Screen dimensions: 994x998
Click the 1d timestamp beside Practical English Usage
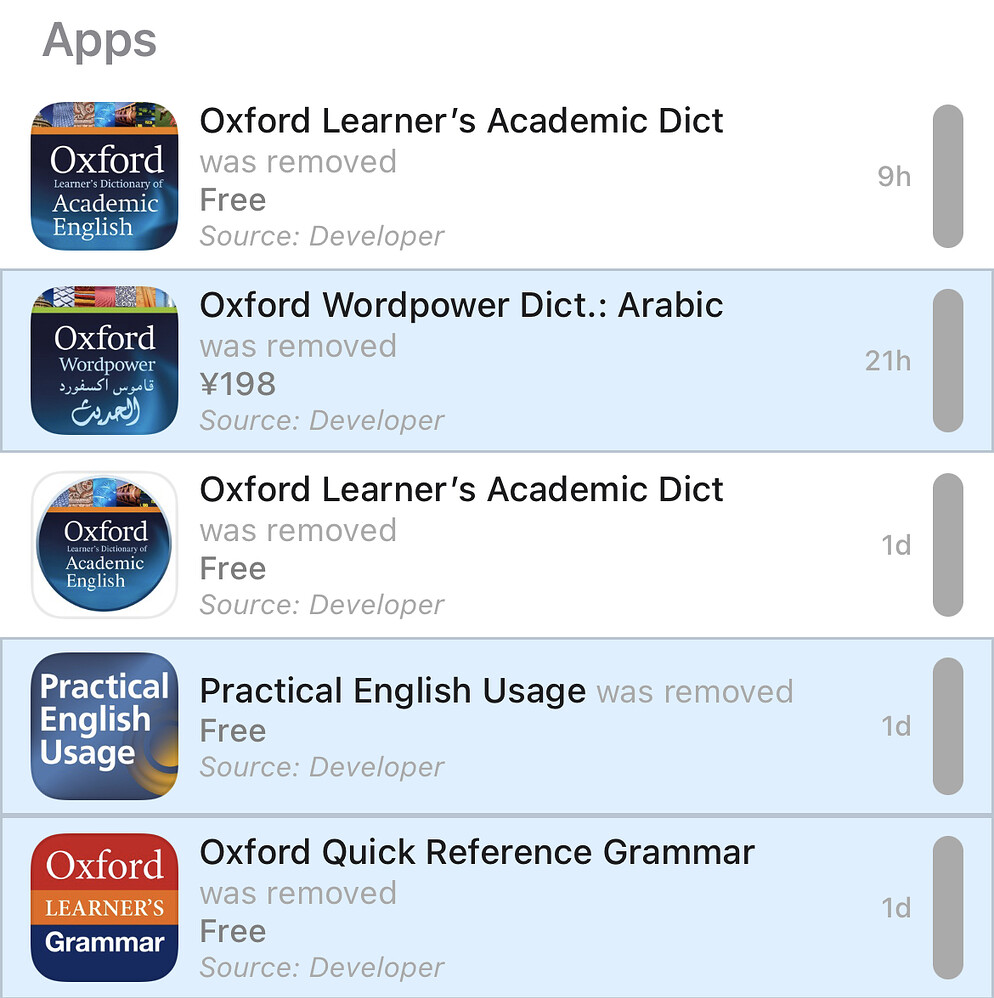tap(896, 725)
